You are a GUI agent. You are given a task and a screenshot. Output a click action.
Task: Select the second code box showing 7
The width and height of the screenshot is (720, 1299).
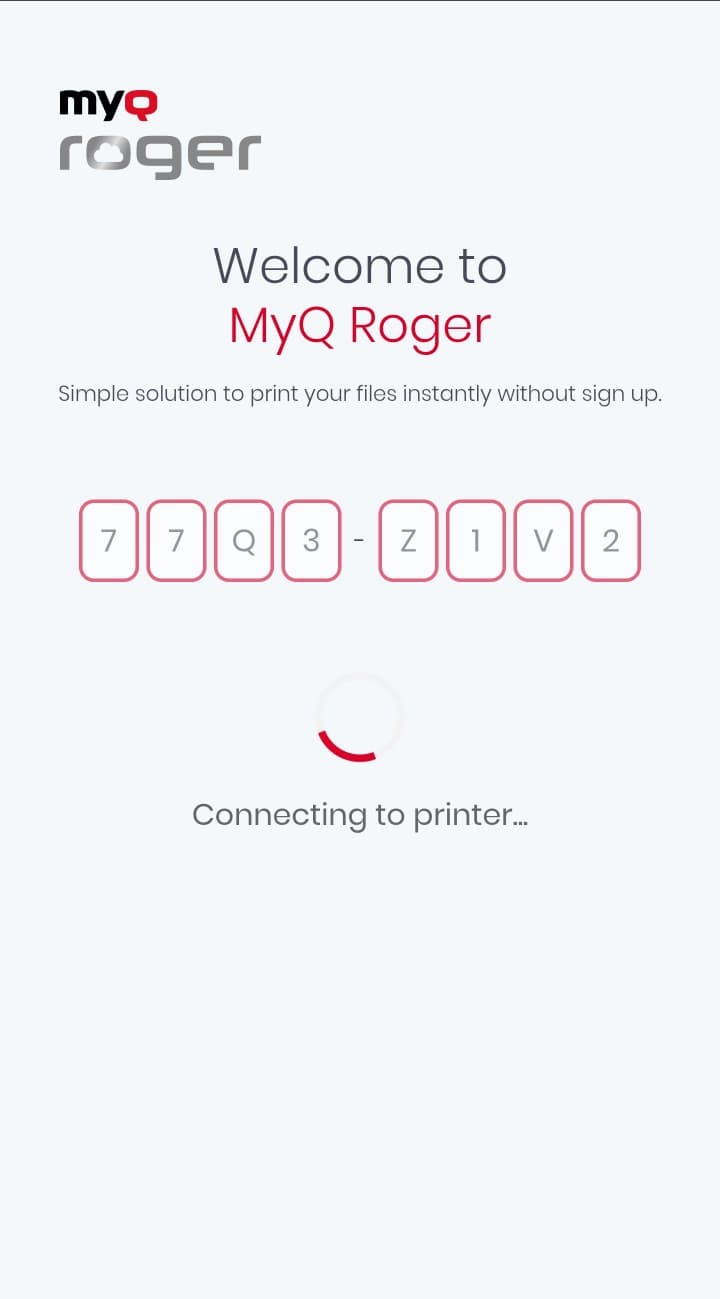176,541
